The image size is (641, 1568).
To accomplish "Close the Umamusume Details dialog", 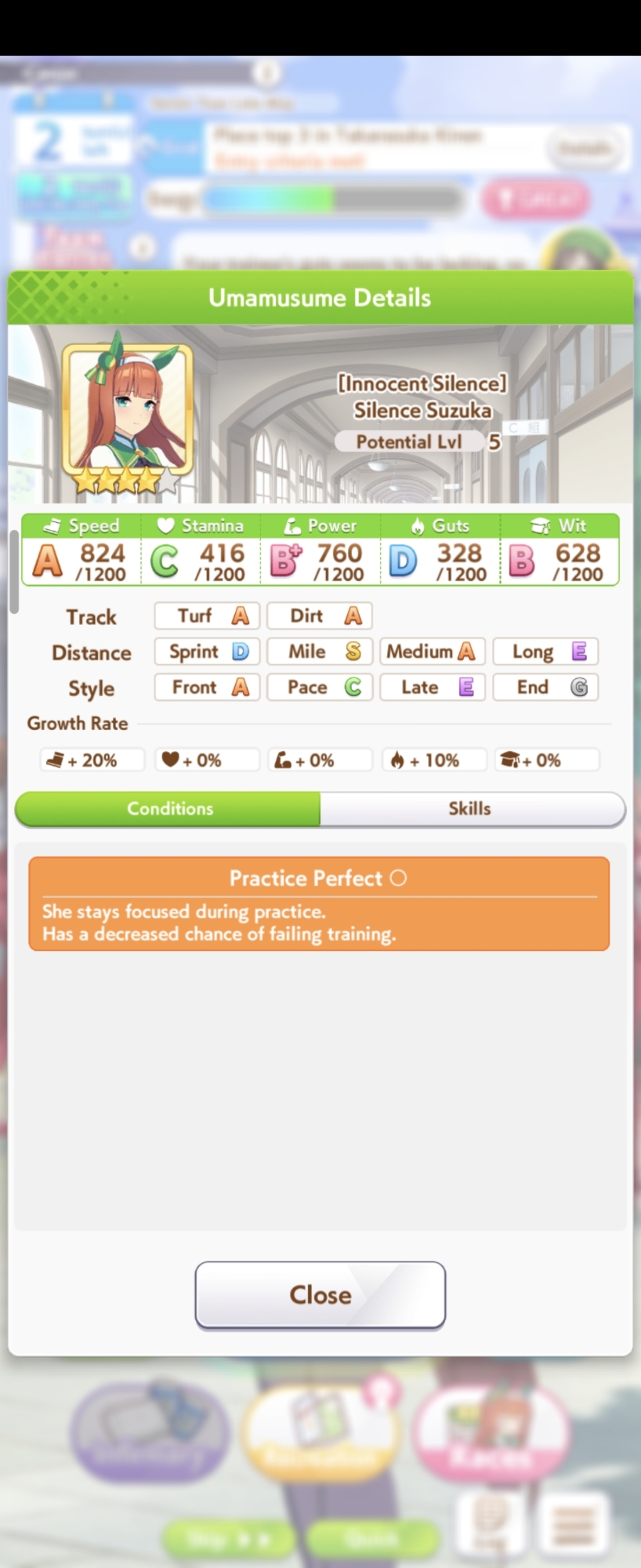I will 320,1294.
